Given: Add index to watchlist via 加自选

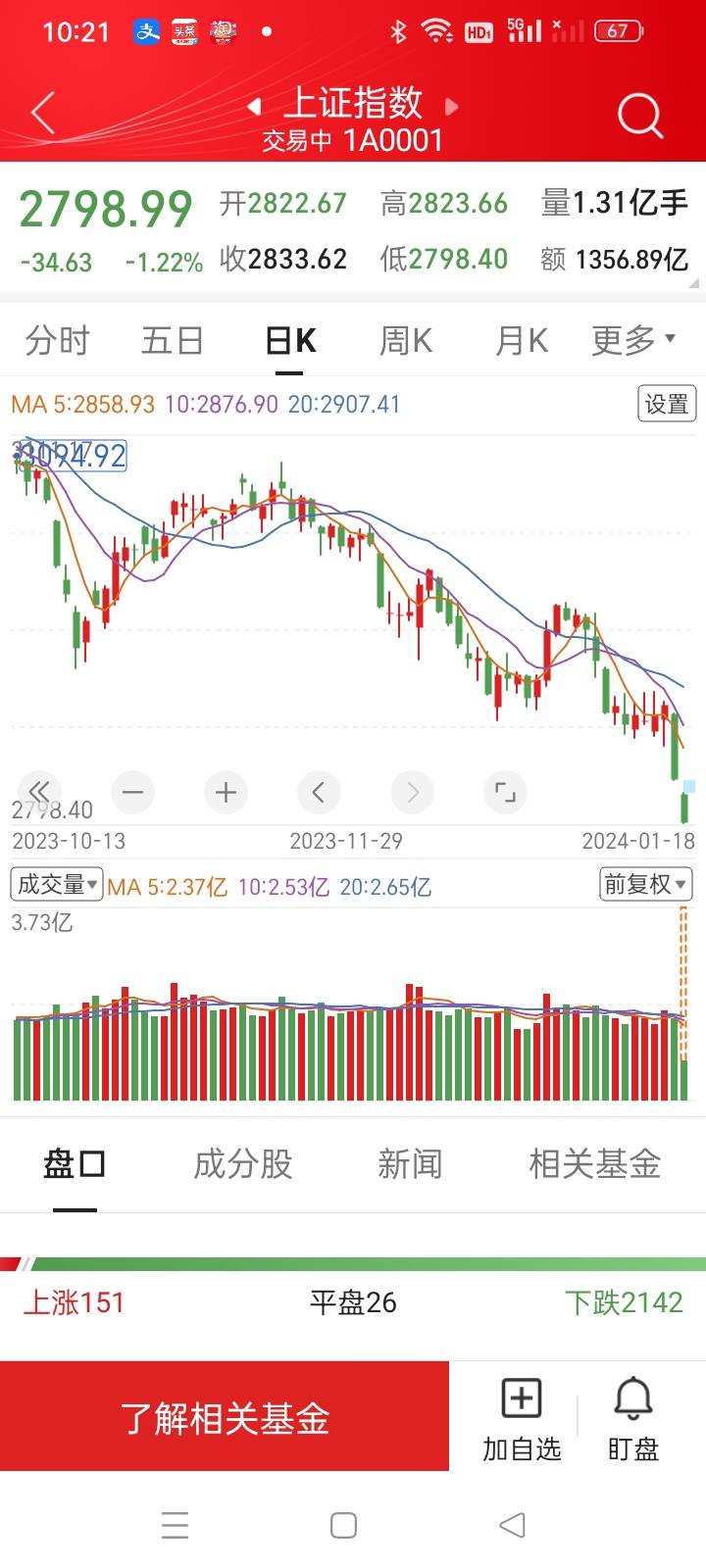Looking at the screenshot, I should click(522, 1419).
